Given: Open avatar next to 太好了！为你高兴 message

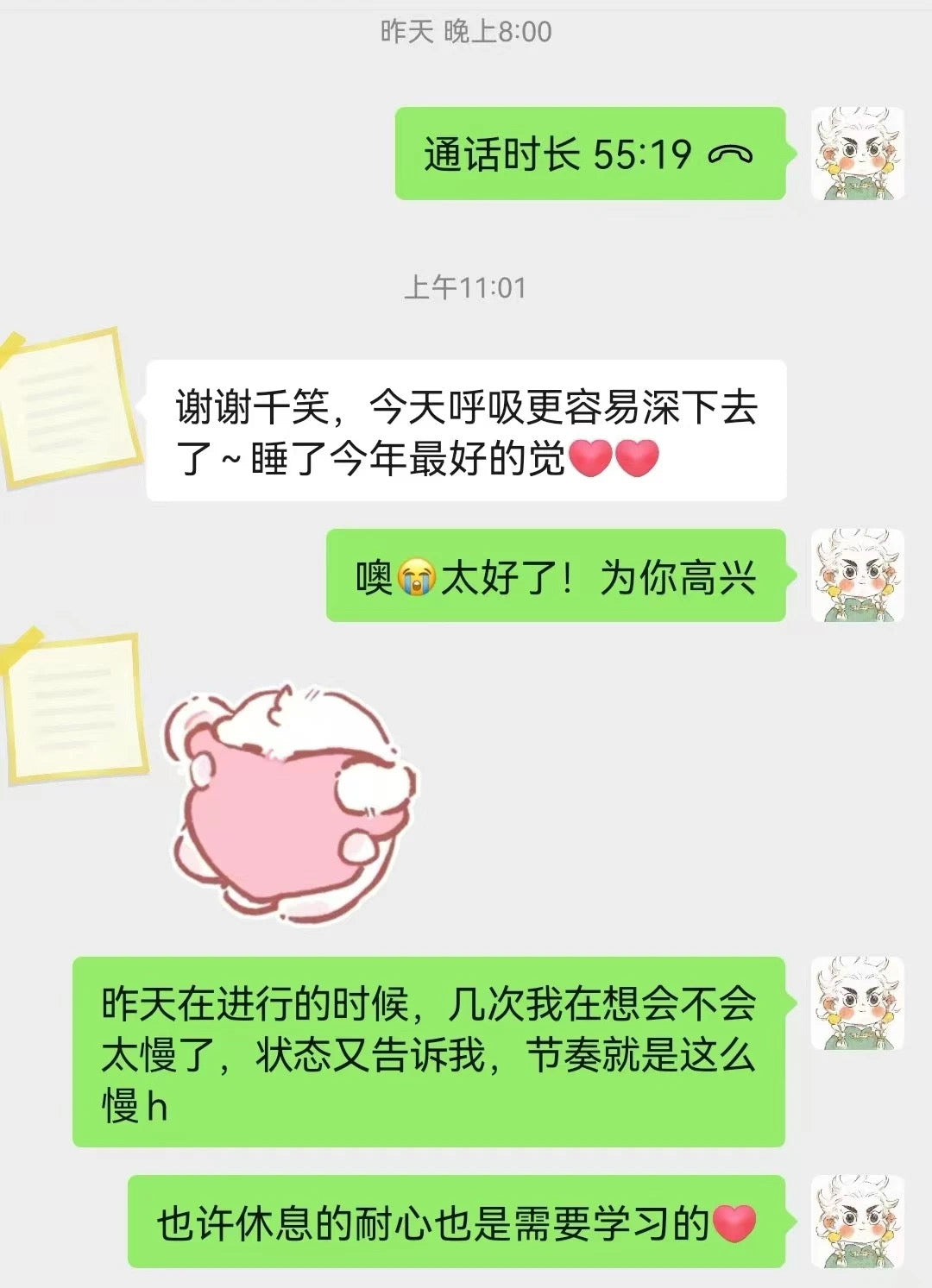Looking at the screenshot, I should point(857,575).
